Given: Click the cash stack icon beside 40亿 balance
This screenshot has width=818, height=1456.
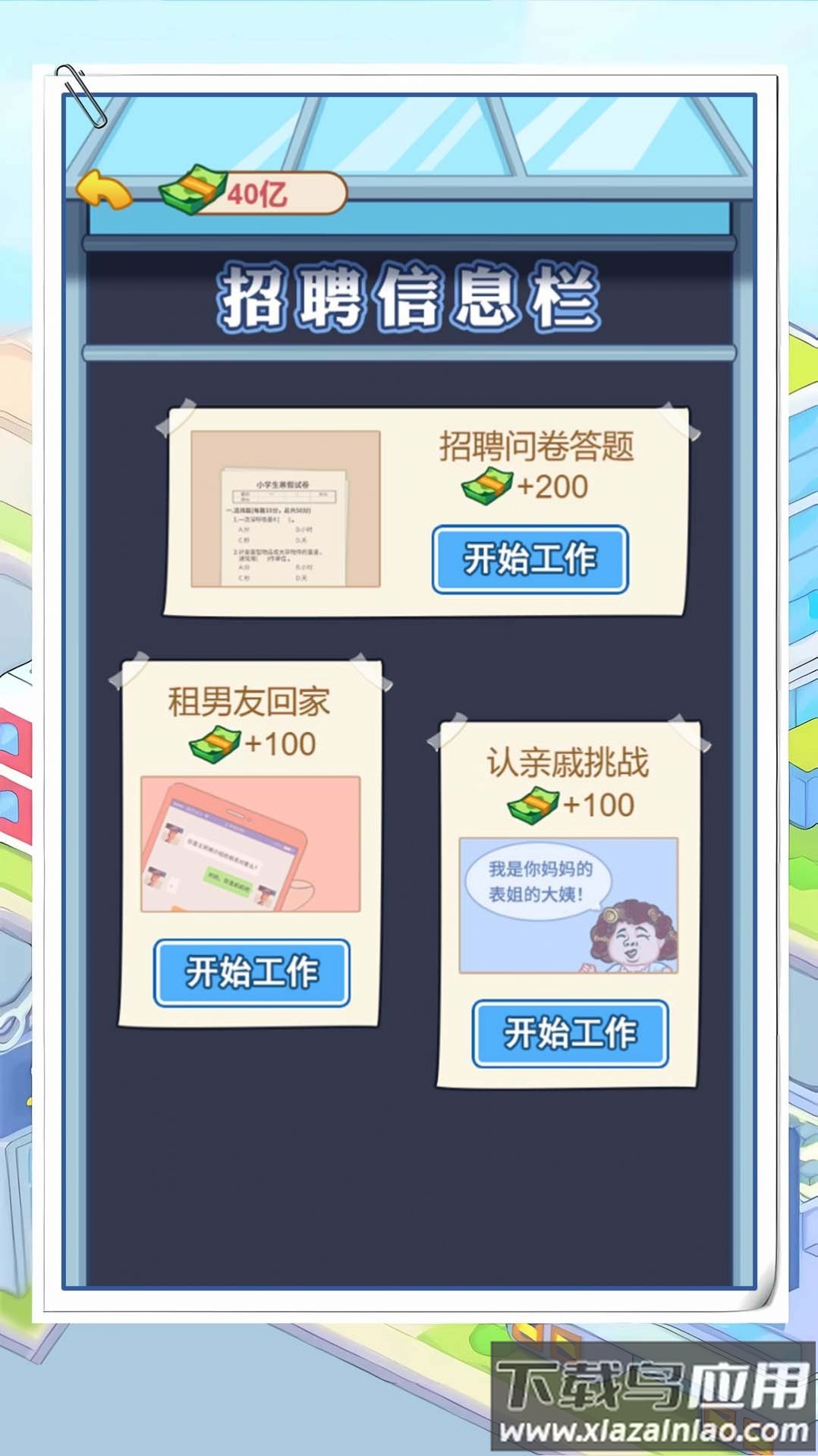Looking at the screenshot, I should point(192,190).
